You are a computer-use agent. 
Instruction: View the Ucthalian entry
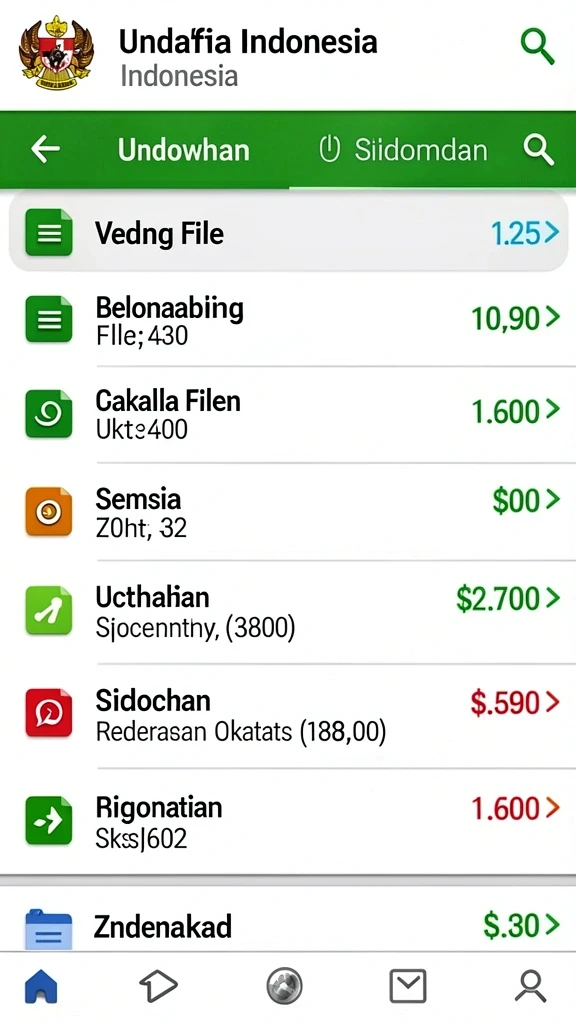click(288, 611)
